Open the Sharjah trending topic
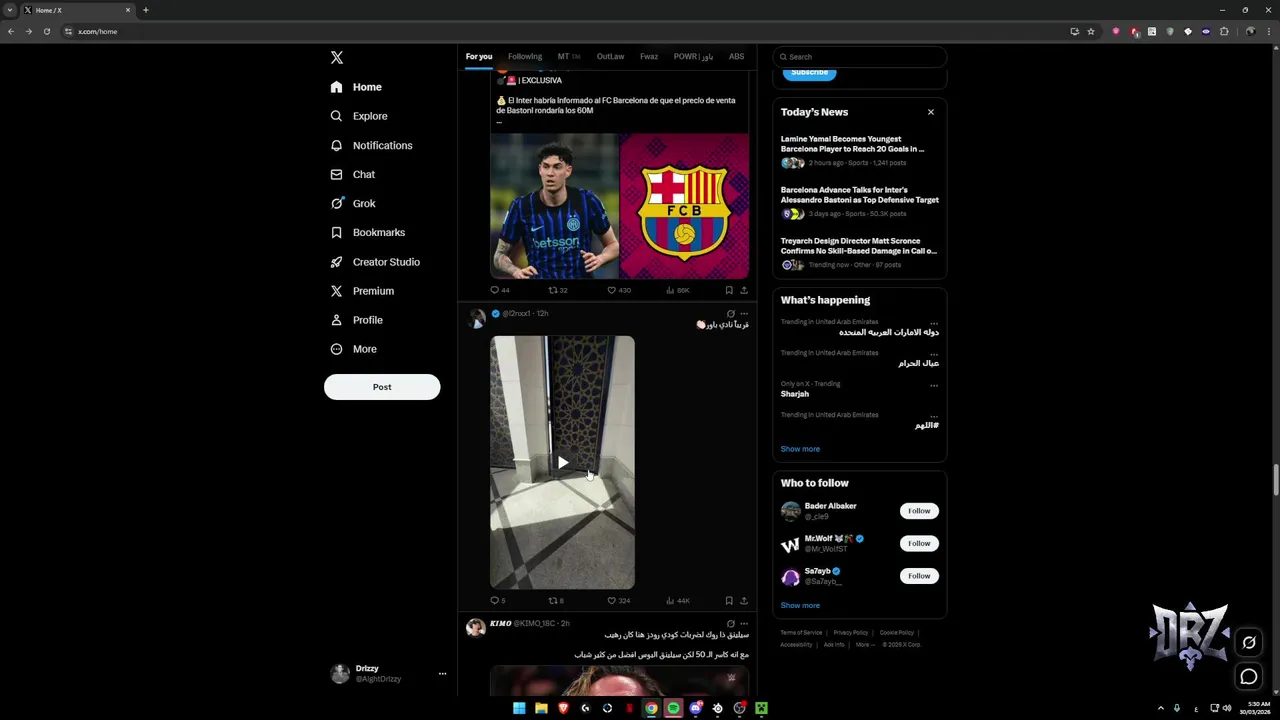 click(x=795, y=394)
